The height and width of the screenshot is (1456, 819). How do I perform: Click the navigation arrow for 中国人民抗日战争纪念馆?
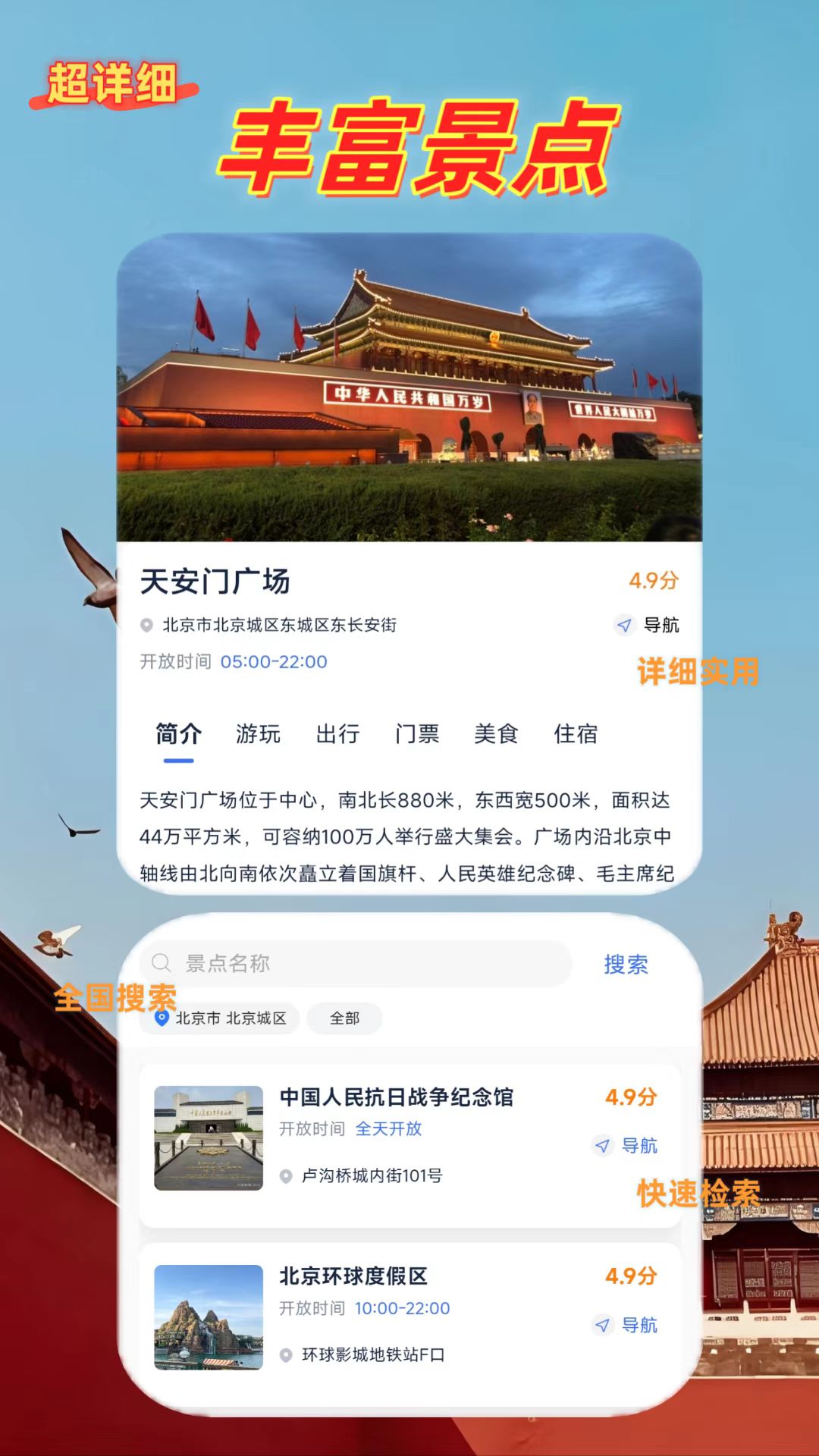(601, 1145)
